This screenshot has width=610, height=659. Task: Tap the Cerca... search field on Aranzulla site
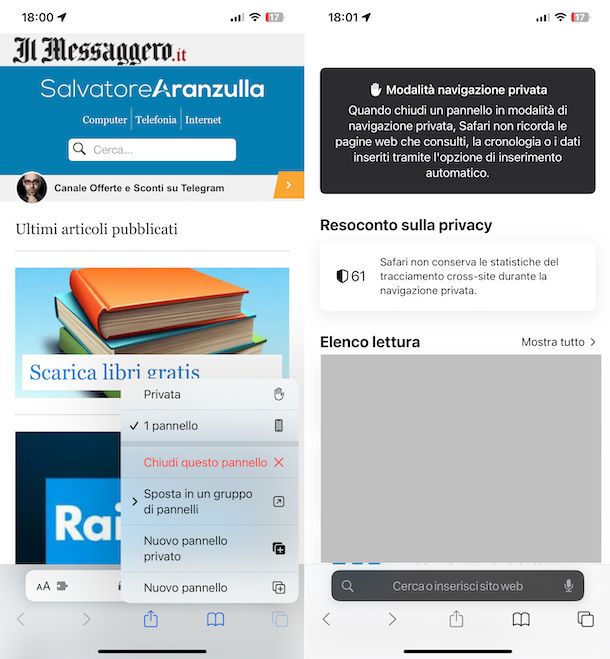tap(152, 150)
